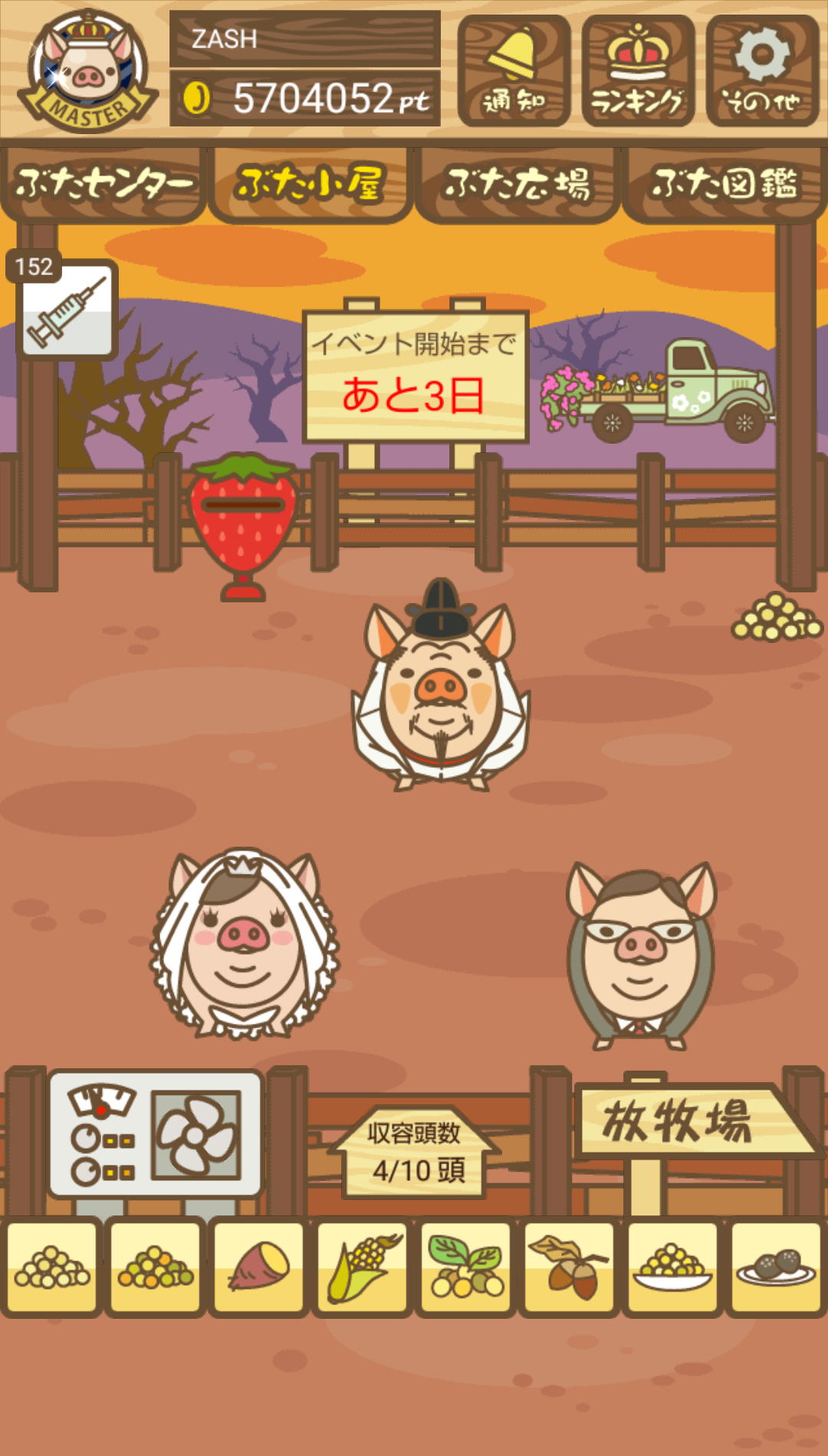Select the sweet potato feed

259,1267
